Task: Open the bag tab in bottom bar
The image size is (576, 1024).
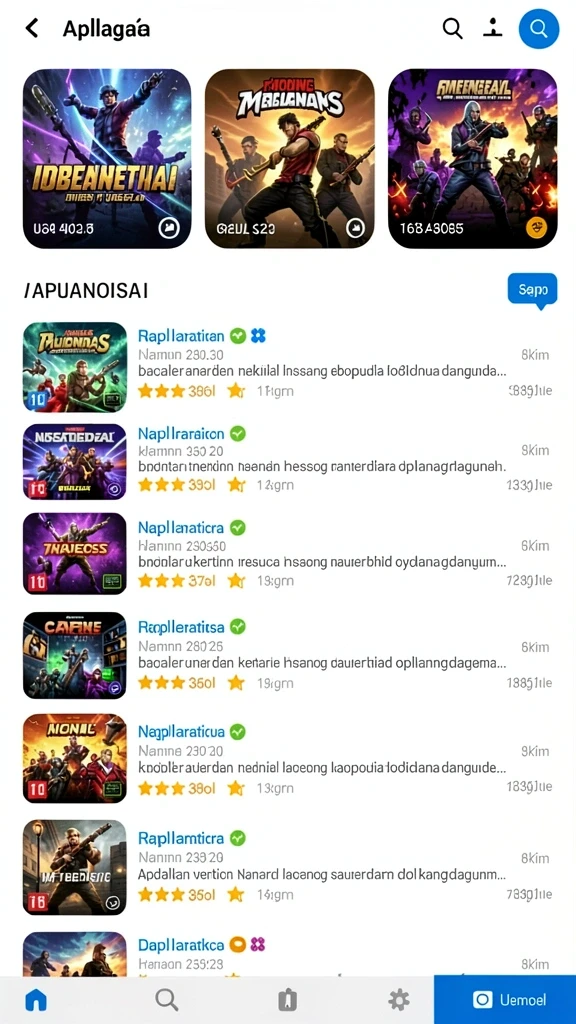Action: point(287,1000)
